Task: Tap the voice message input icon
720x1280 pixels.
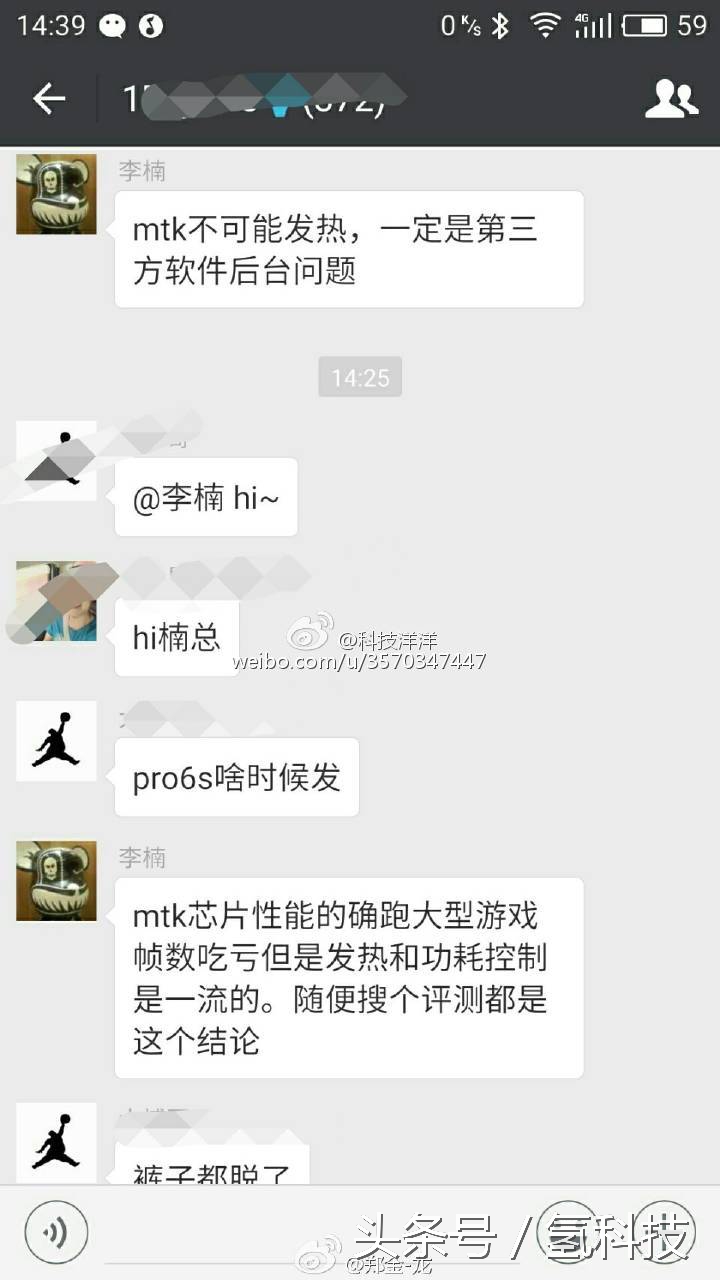Action: [55, 1231]
